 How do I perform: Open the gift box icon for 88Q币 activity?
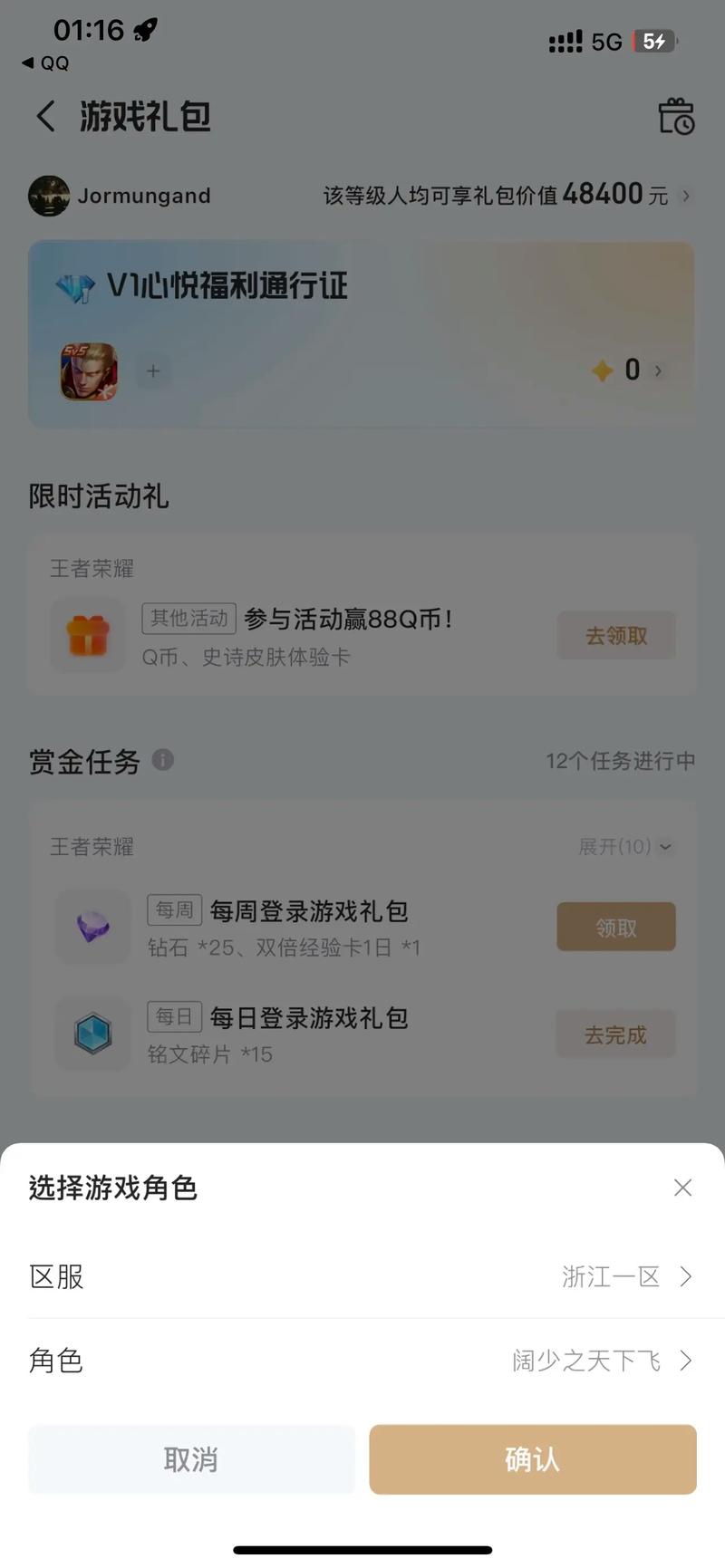[86, 635]
